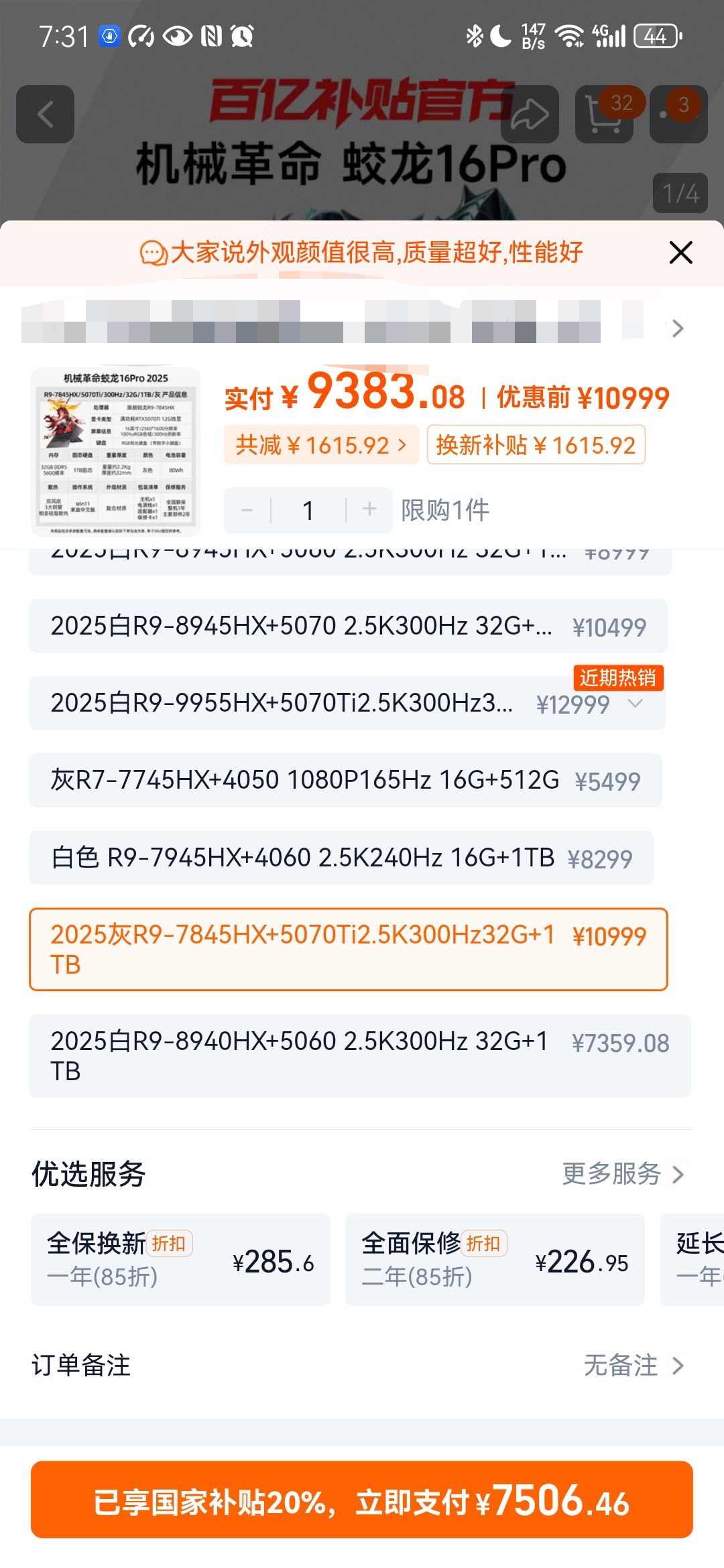Add 全面保修 two-year service for ¥226.95
724x1568 pixels.
[495, 1260]
